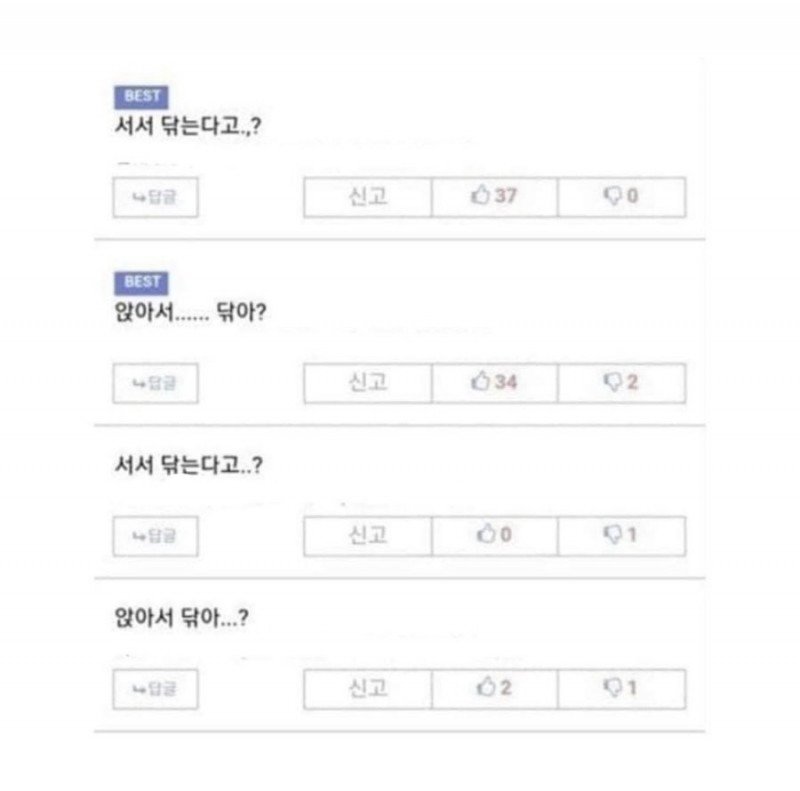
Task: Like the non-BEST '서서 닦는다고..?' comment with 0 likes
Action: coord(494,535)
